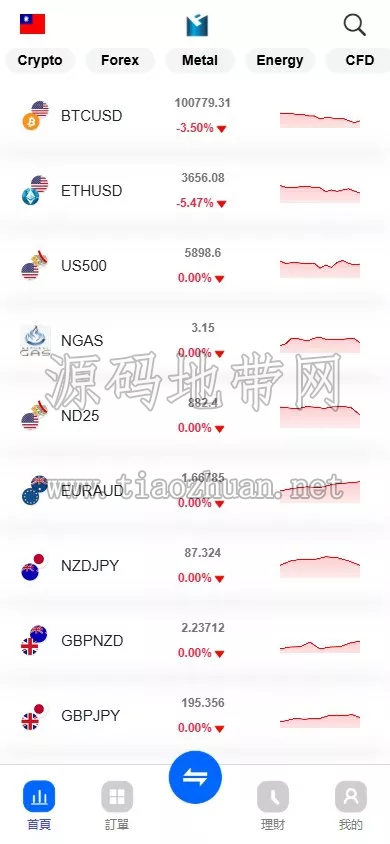
Task: Open the ND25 row
Action: click(x=195, y=416)
